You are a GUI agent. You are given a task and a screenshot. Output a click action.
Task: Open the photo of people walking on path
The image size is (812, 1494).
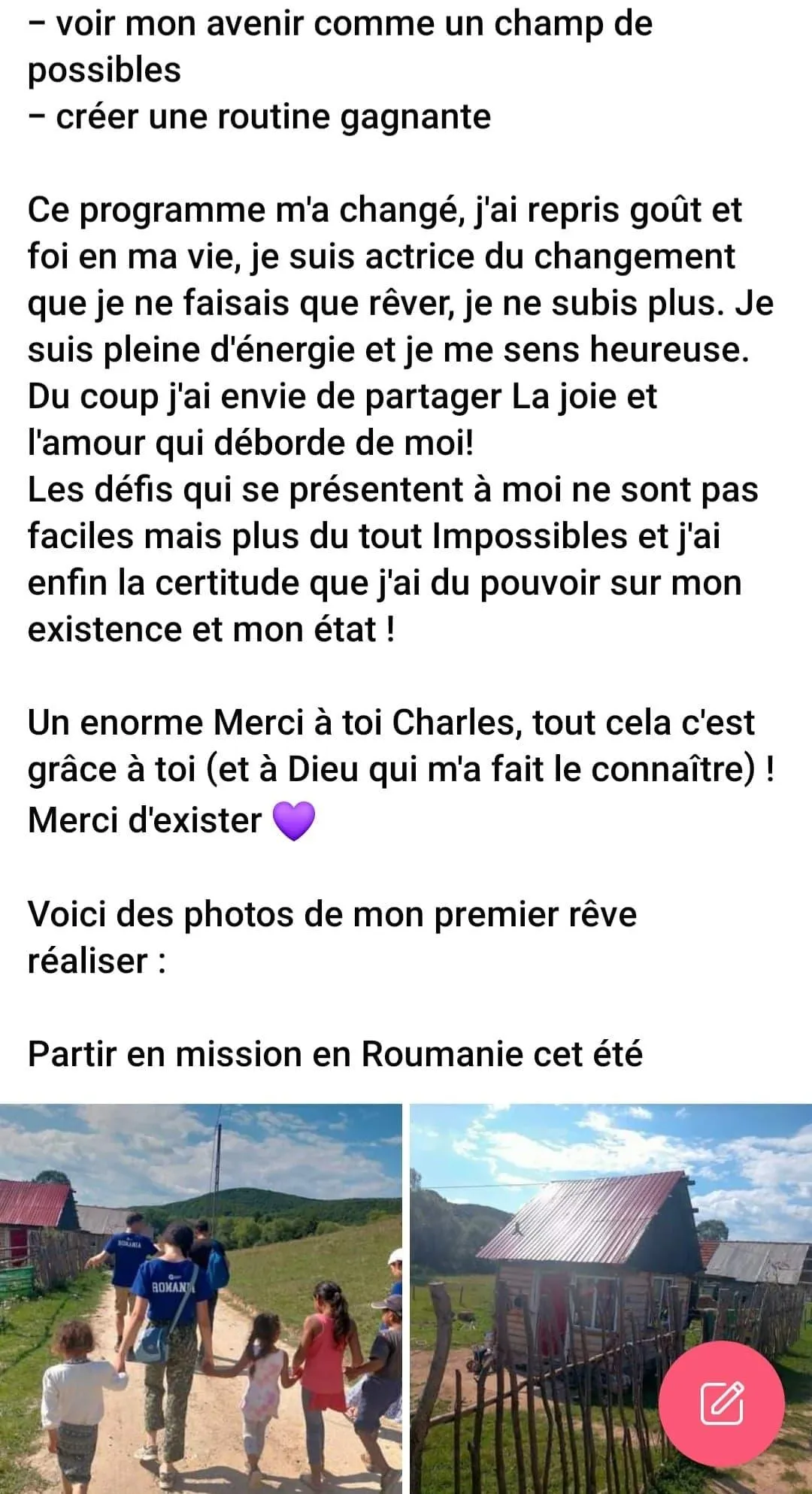tap(201, 1298)
